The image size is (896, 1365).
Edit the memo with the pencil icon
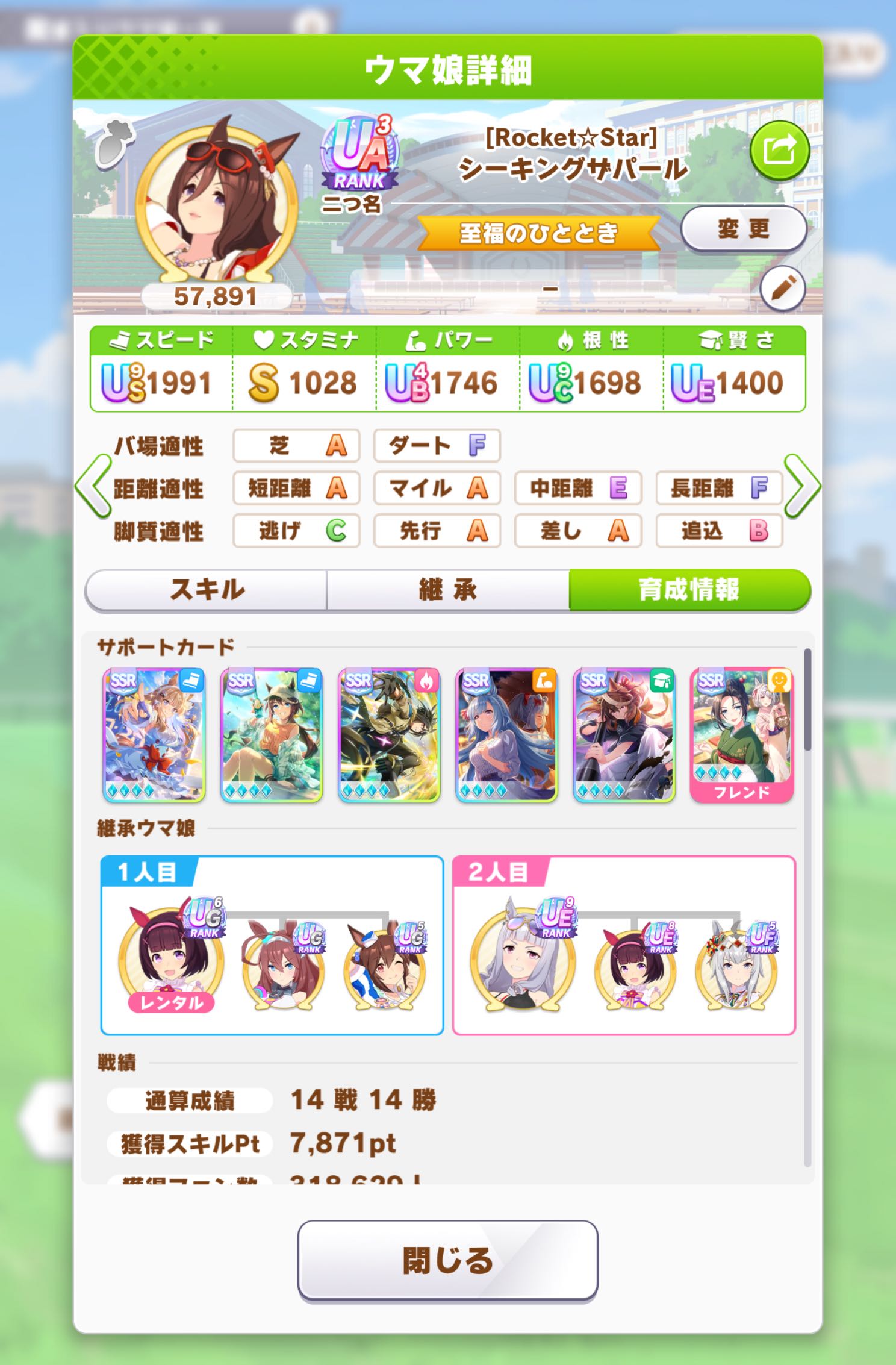point(782,289)
